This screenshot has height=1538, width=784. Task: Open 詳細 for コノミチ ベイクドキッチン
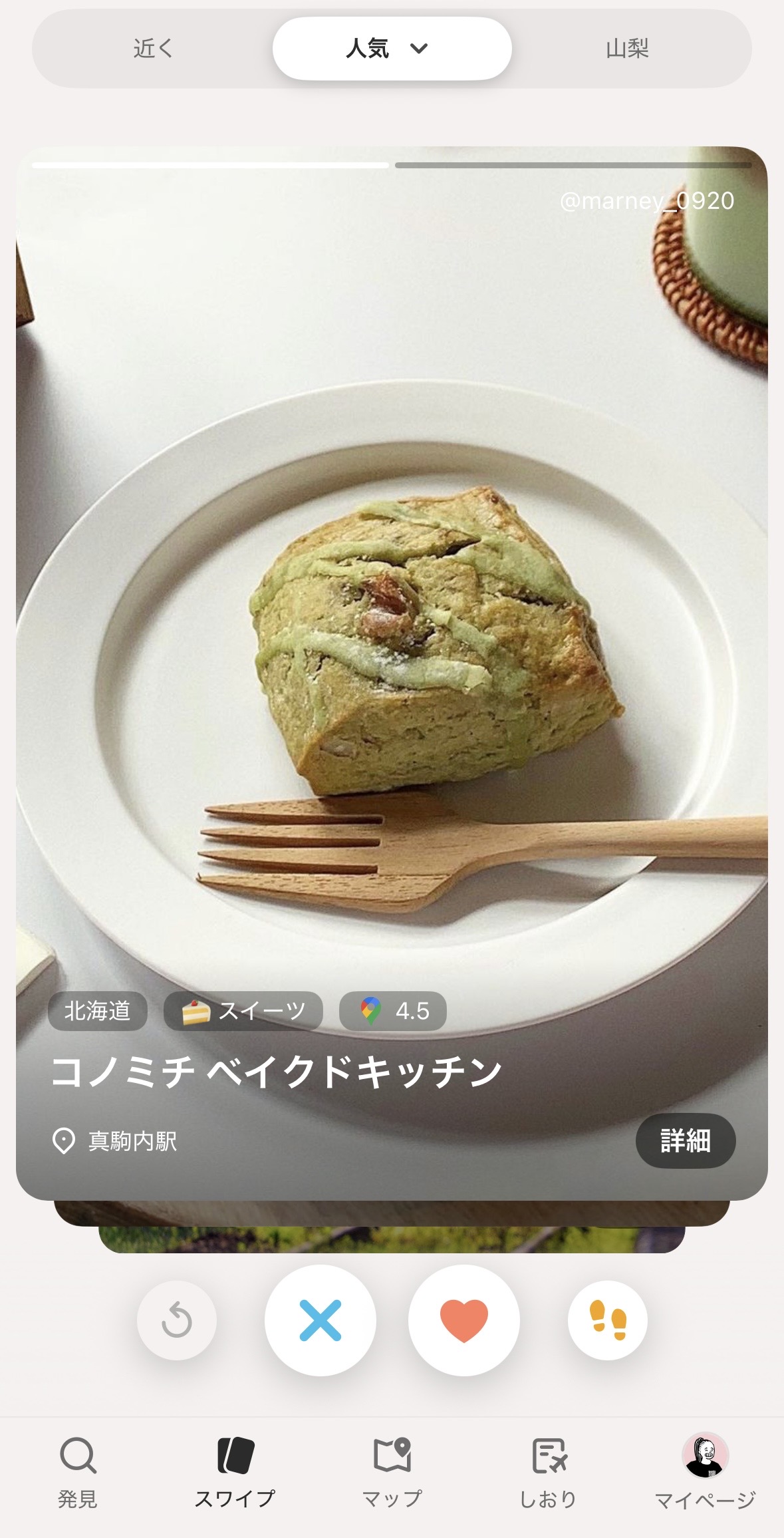[x=685, y=1141]
